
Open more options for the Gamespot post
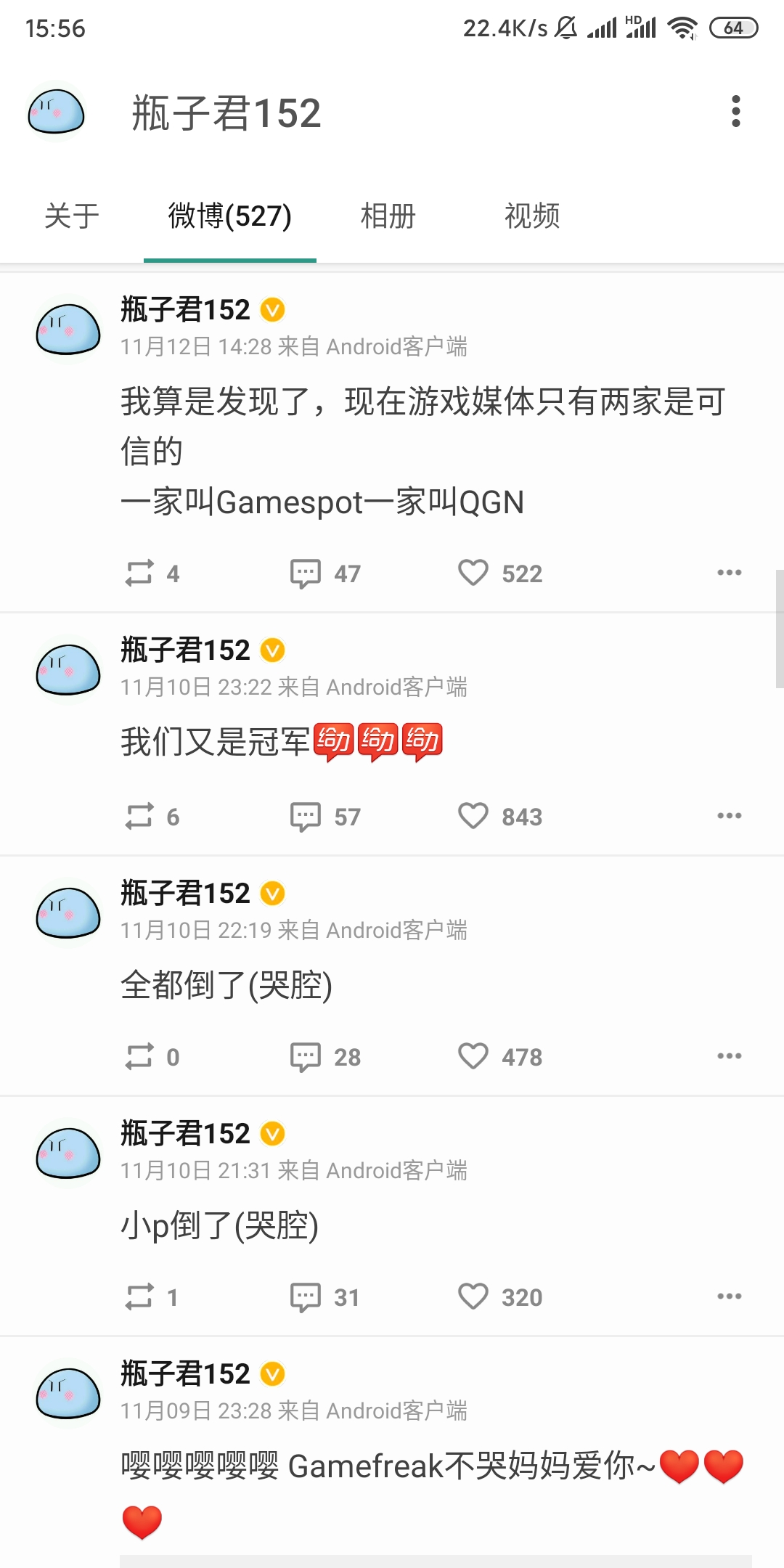(729, 573)
